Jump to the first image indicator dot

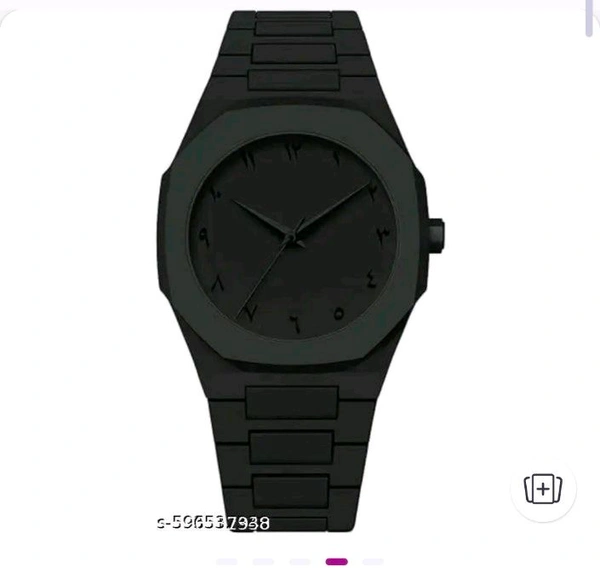coord(227,562)
